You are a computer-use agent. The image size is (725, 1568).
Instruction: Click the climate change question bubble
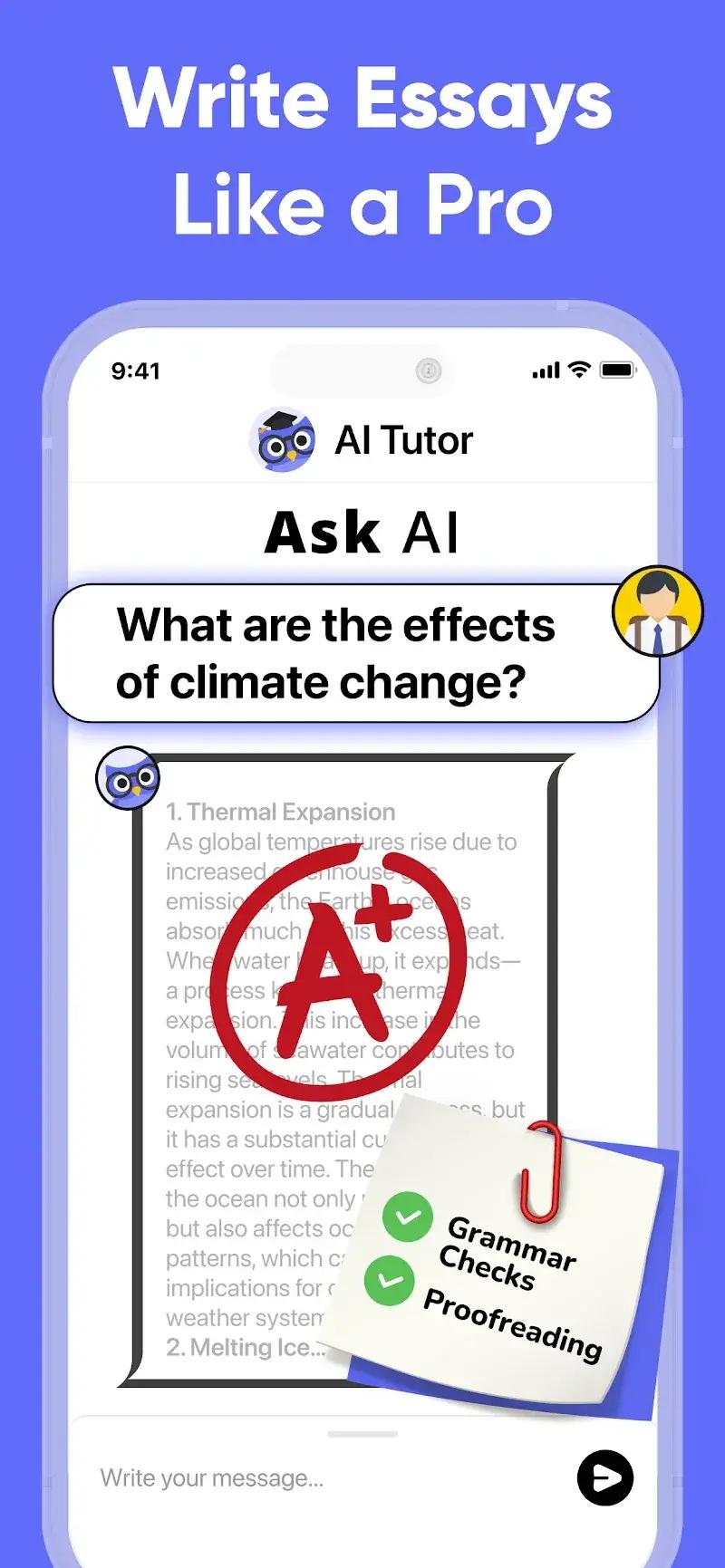pos(335,654)
